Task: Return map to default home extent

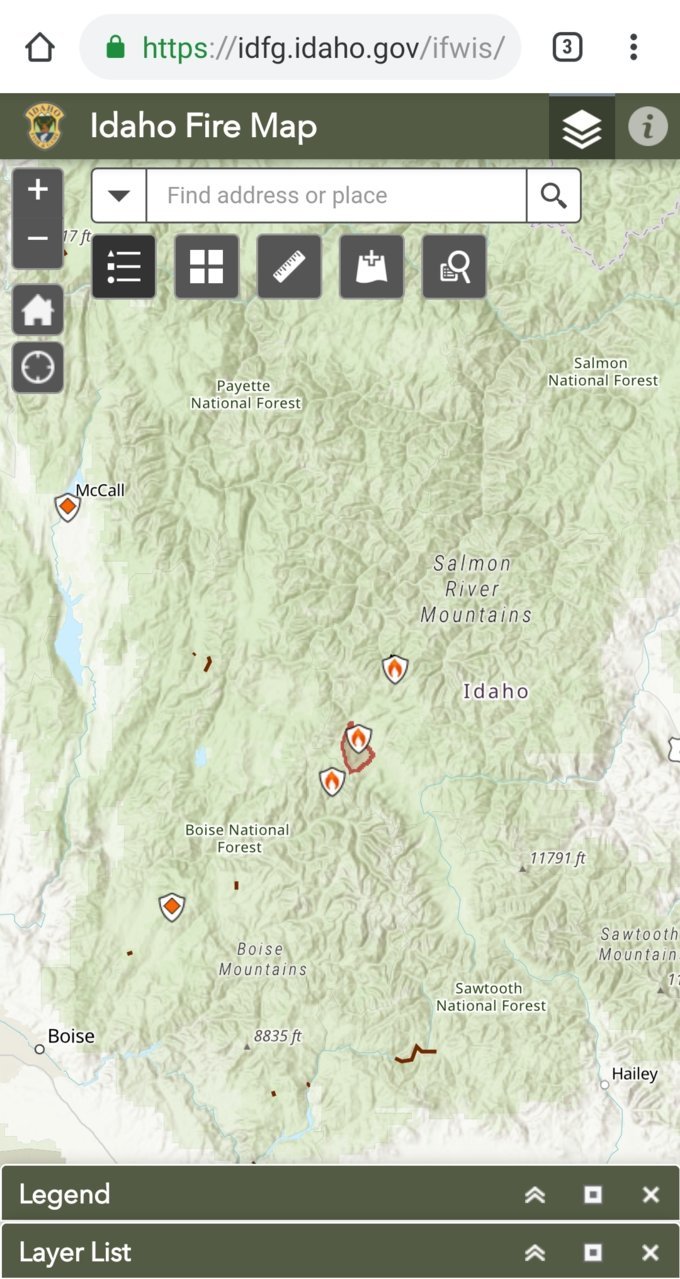Action: (38, 310)
